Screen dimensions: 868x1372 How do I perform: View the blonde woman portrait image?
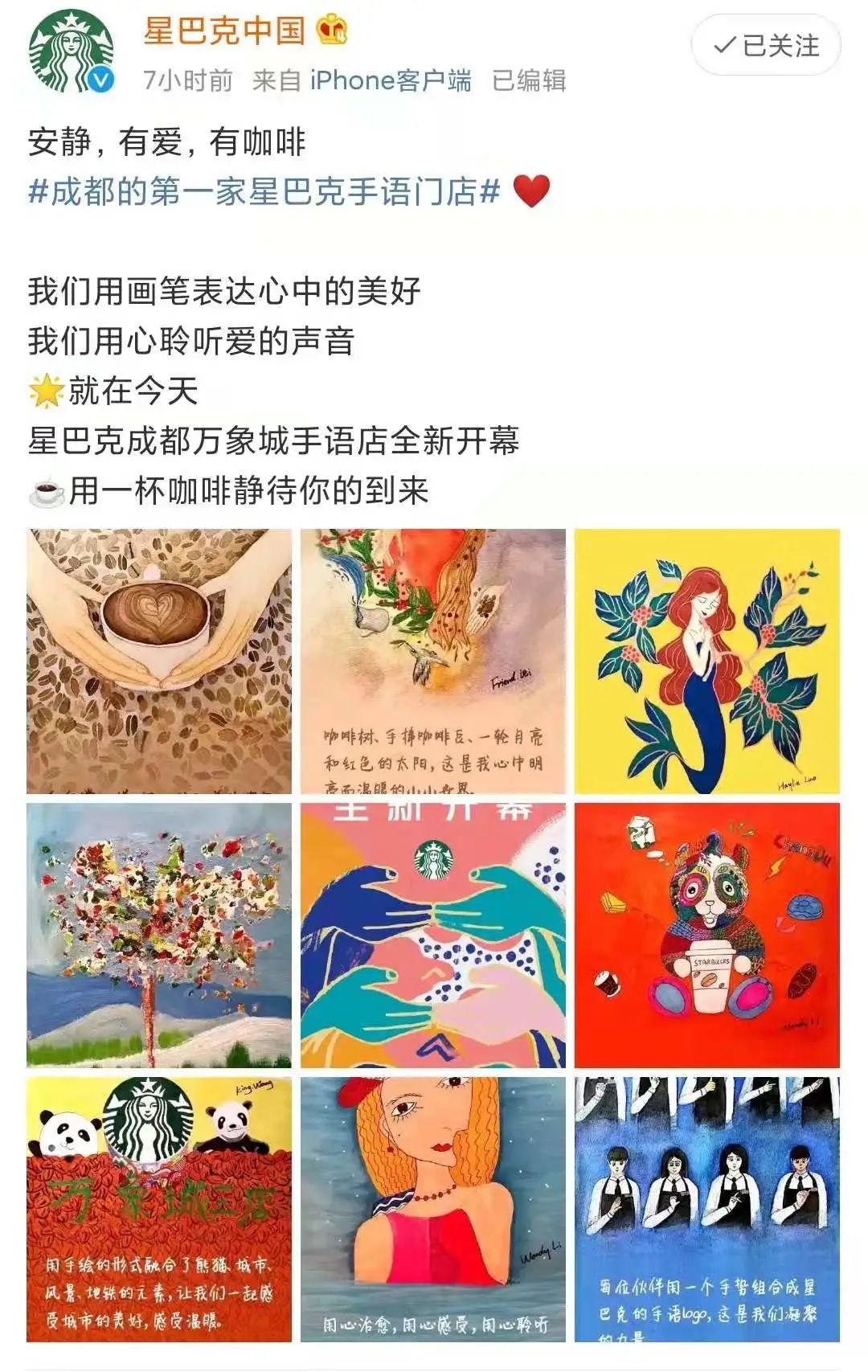[x=433, y=1209]
